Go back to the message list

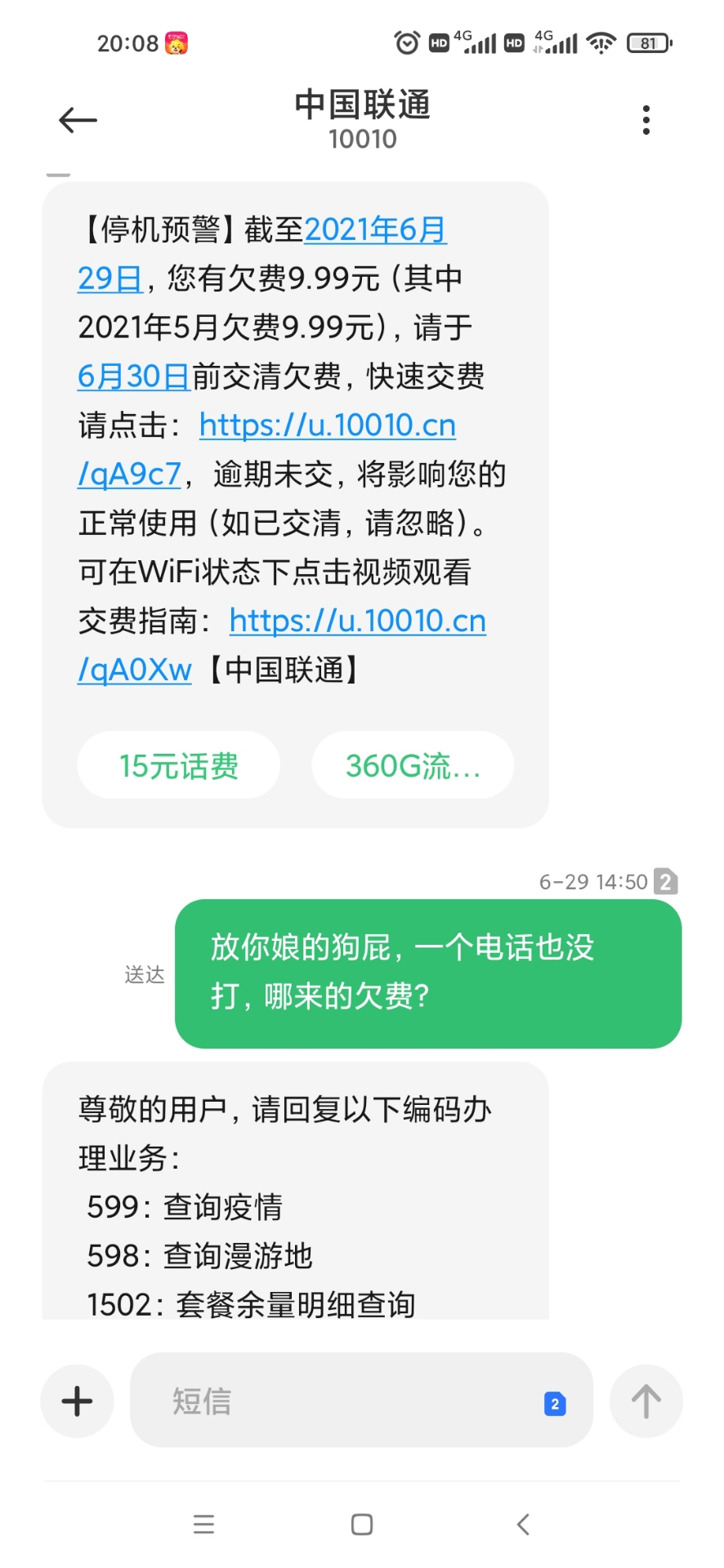point(78,120)
